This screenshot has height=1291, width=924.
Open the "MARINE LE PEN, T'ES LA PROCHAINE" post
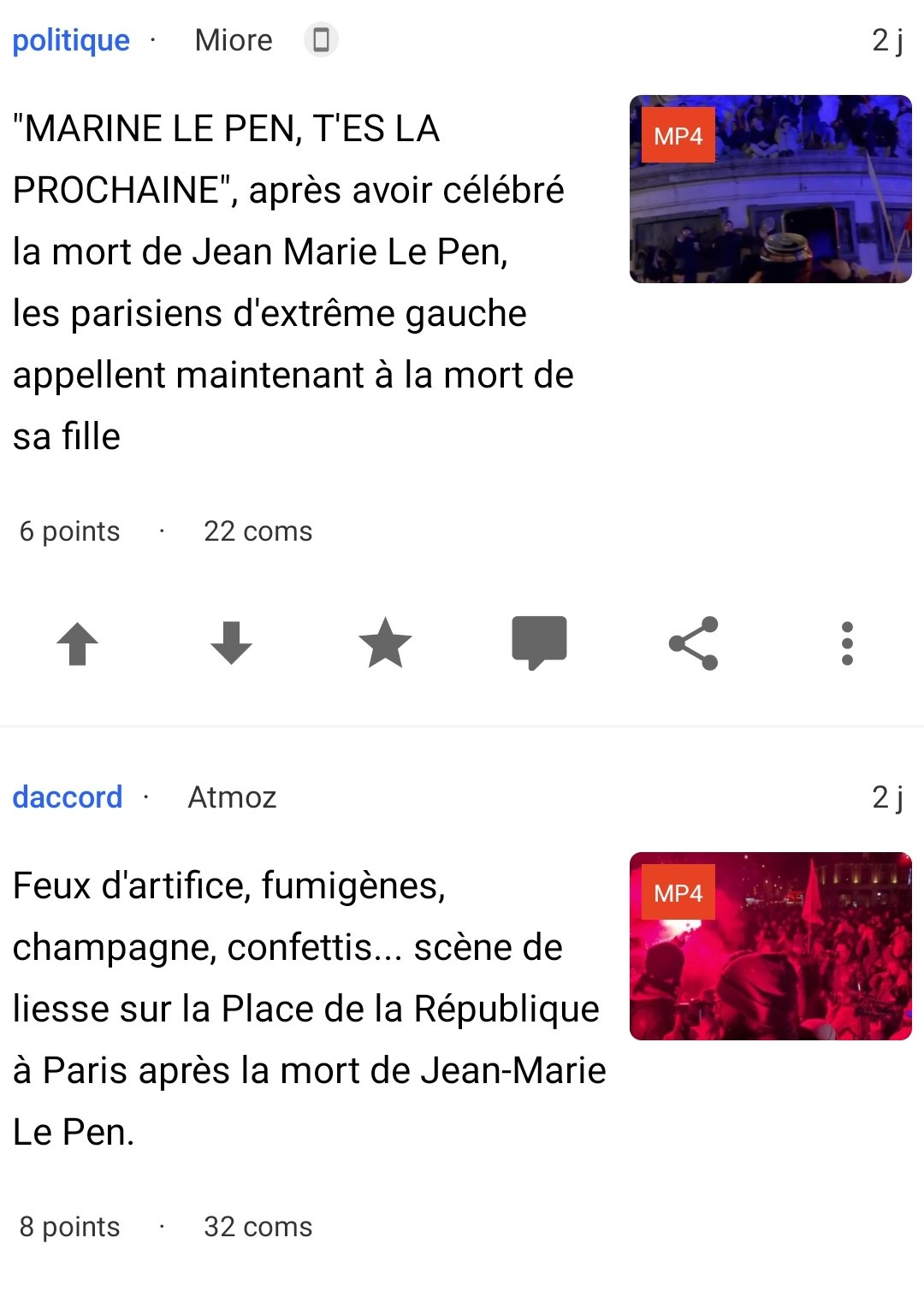(x=291, y=282)
